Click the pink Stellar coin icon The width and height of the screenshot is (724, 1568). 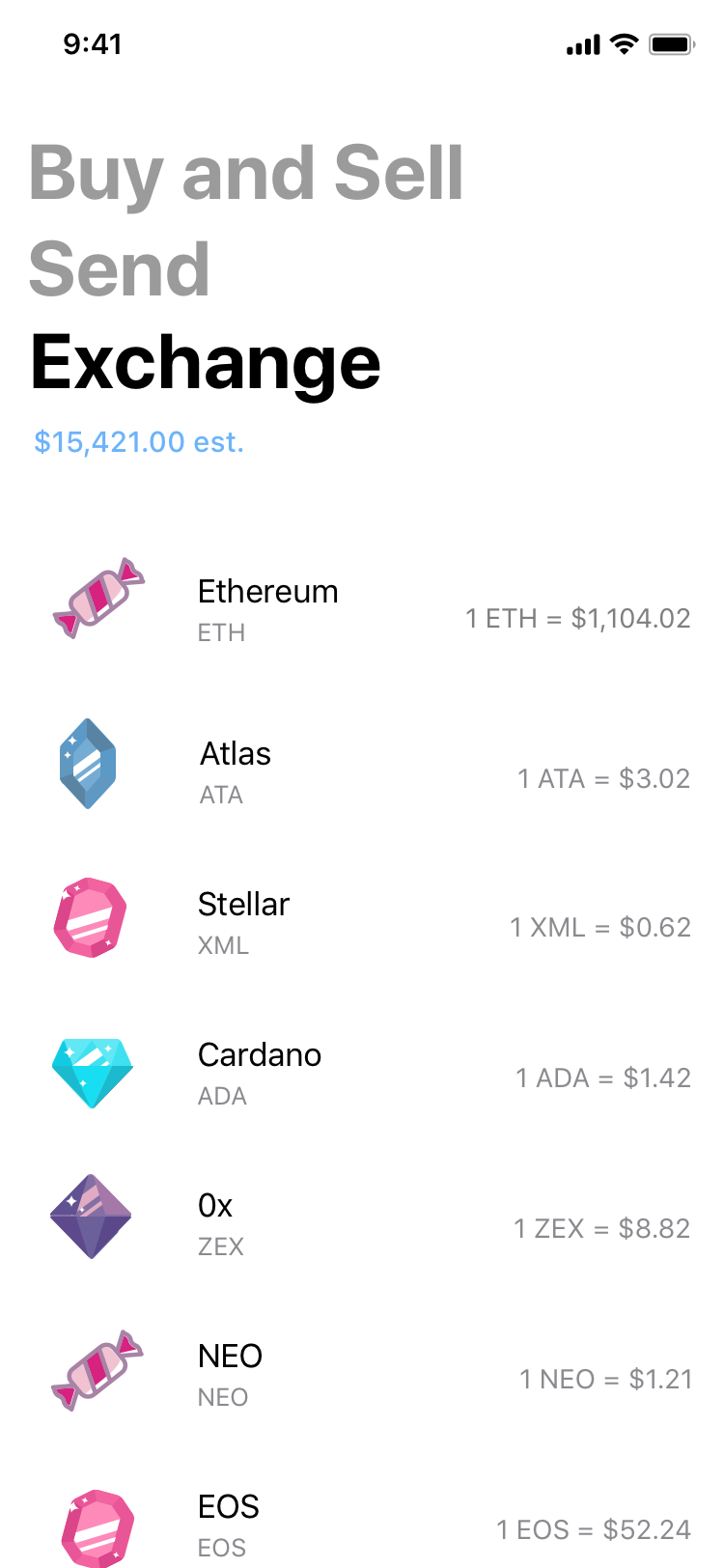pos(92,917)
